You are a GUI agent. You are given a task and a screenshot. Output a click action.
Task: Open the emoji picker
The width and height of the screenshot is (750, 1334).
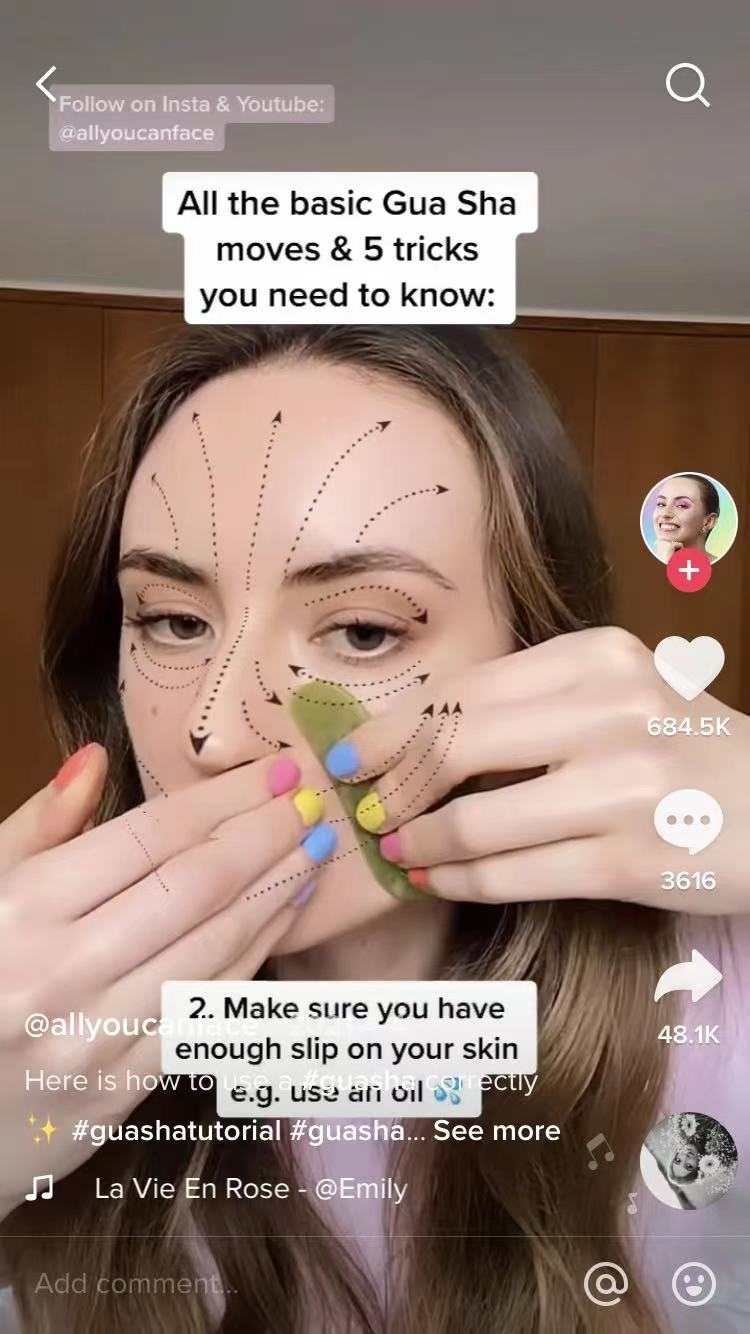tap(693, 1283)
